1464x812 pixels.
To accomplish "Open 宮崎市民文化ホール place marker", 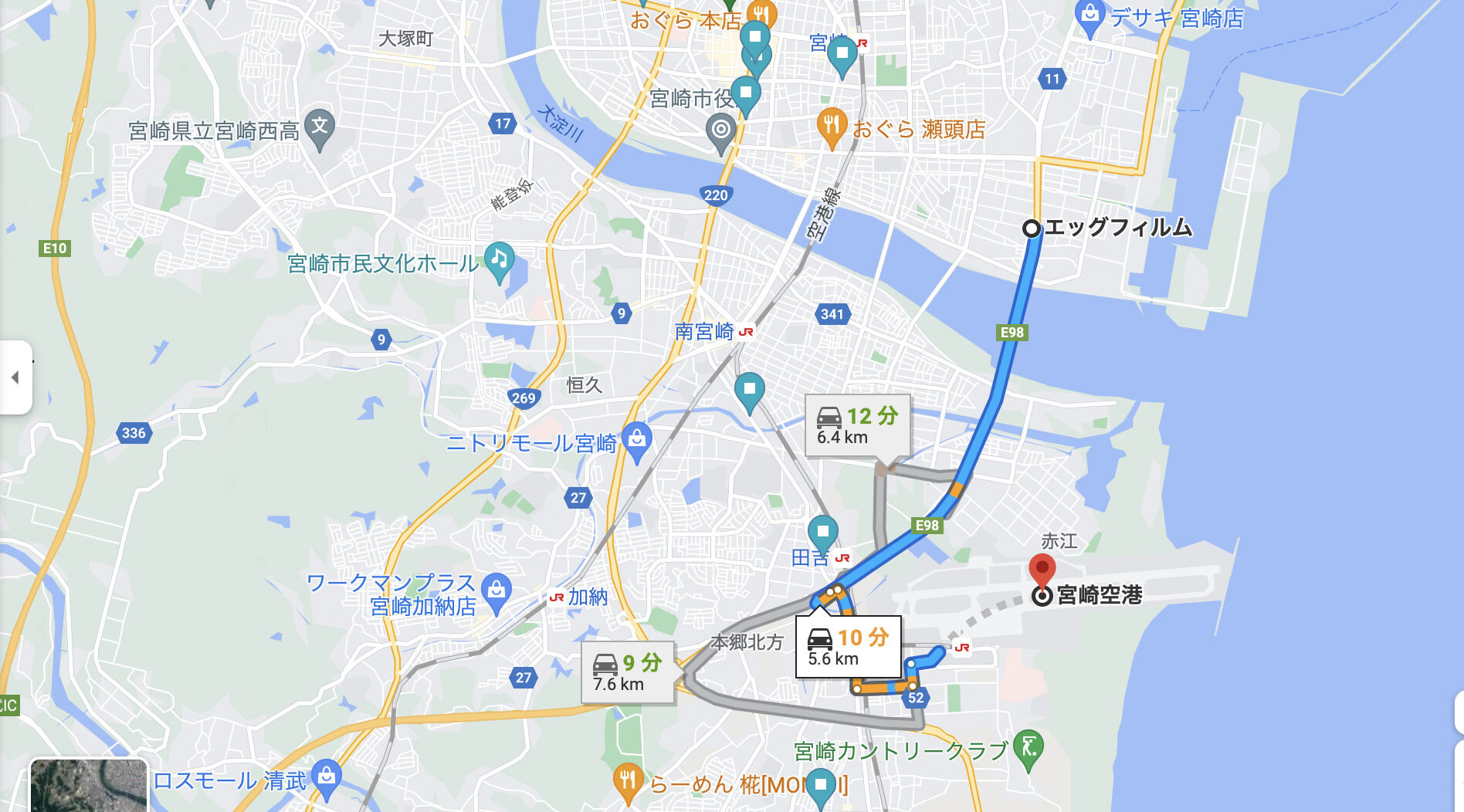I will pos(499,259).
